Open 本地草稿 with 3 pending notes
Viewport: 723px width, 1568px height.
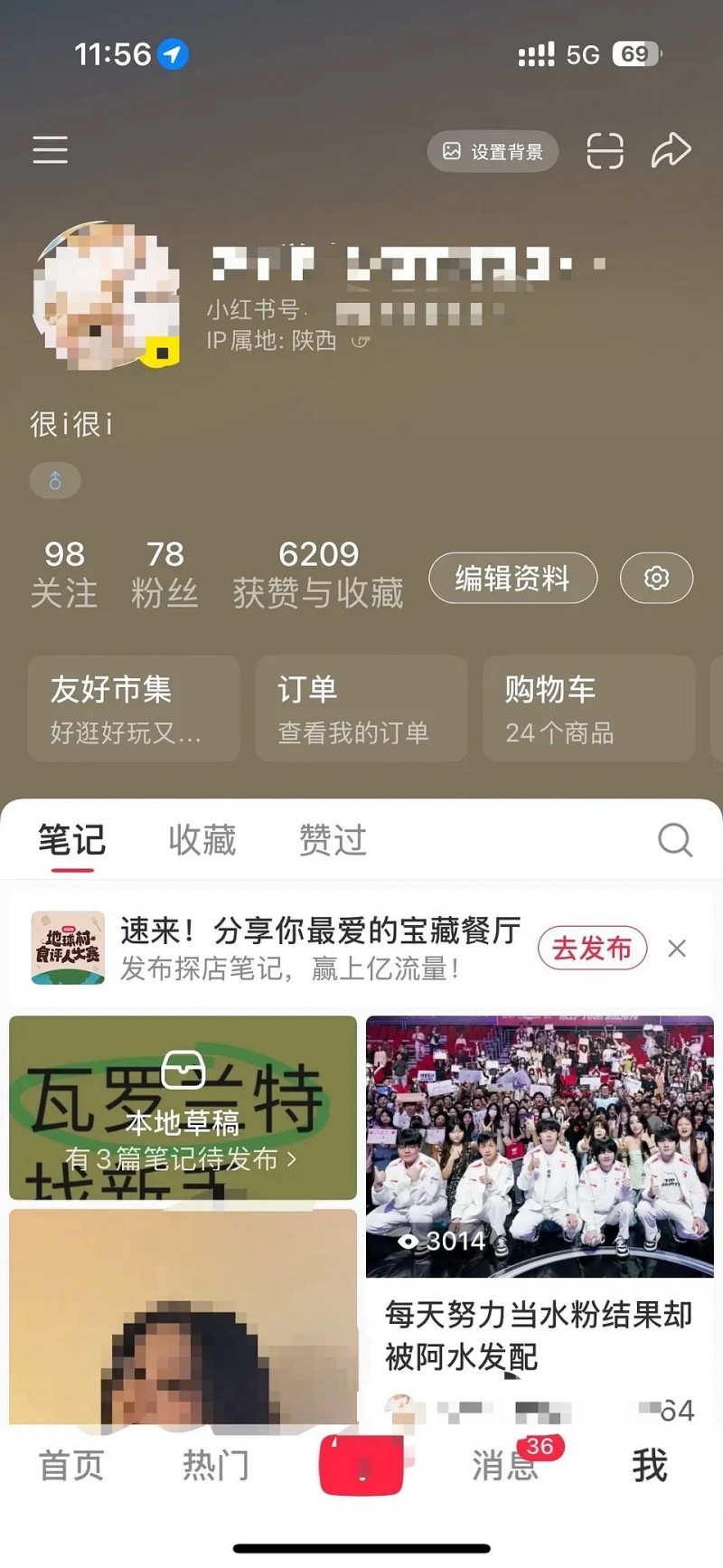point(183,1109)
